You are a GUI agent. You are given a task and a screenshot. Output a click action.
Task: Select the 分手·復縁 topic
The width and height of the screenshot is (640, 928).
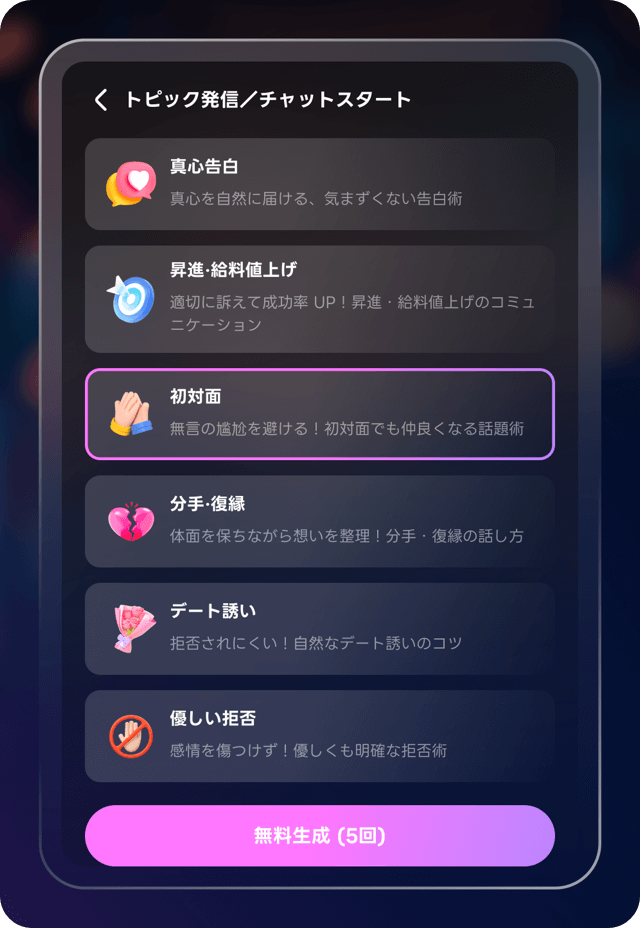[319, 521]
